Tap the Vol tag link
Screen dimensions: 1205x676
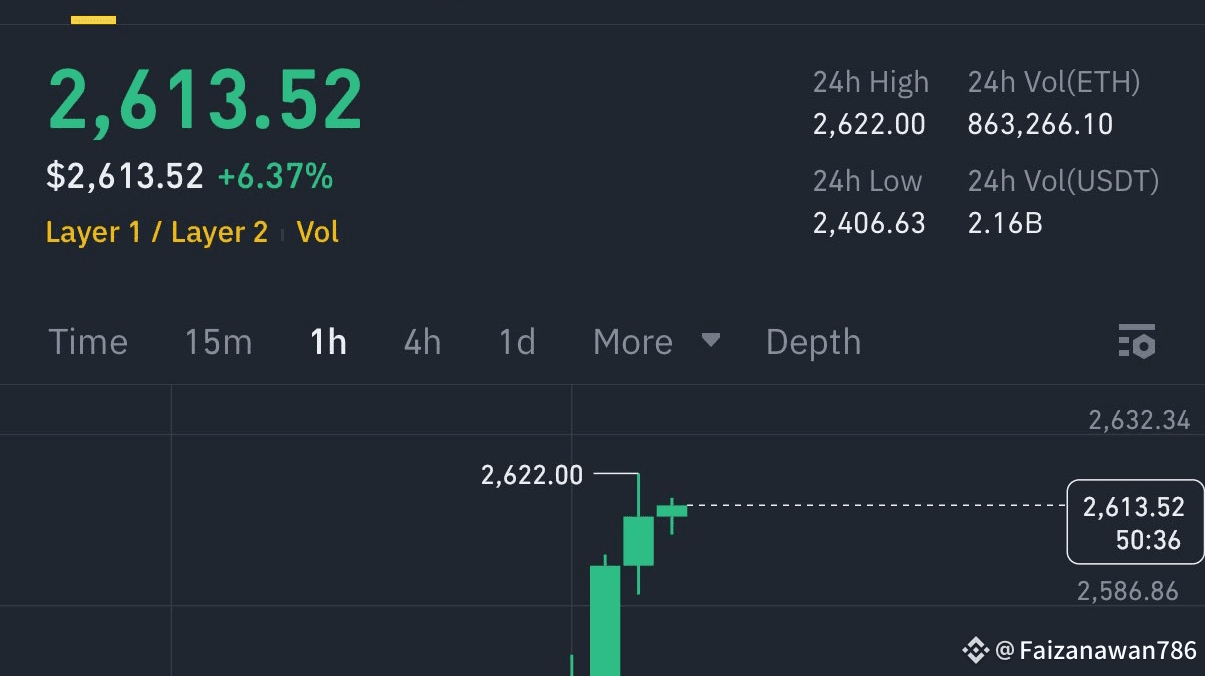coord(318,233)
